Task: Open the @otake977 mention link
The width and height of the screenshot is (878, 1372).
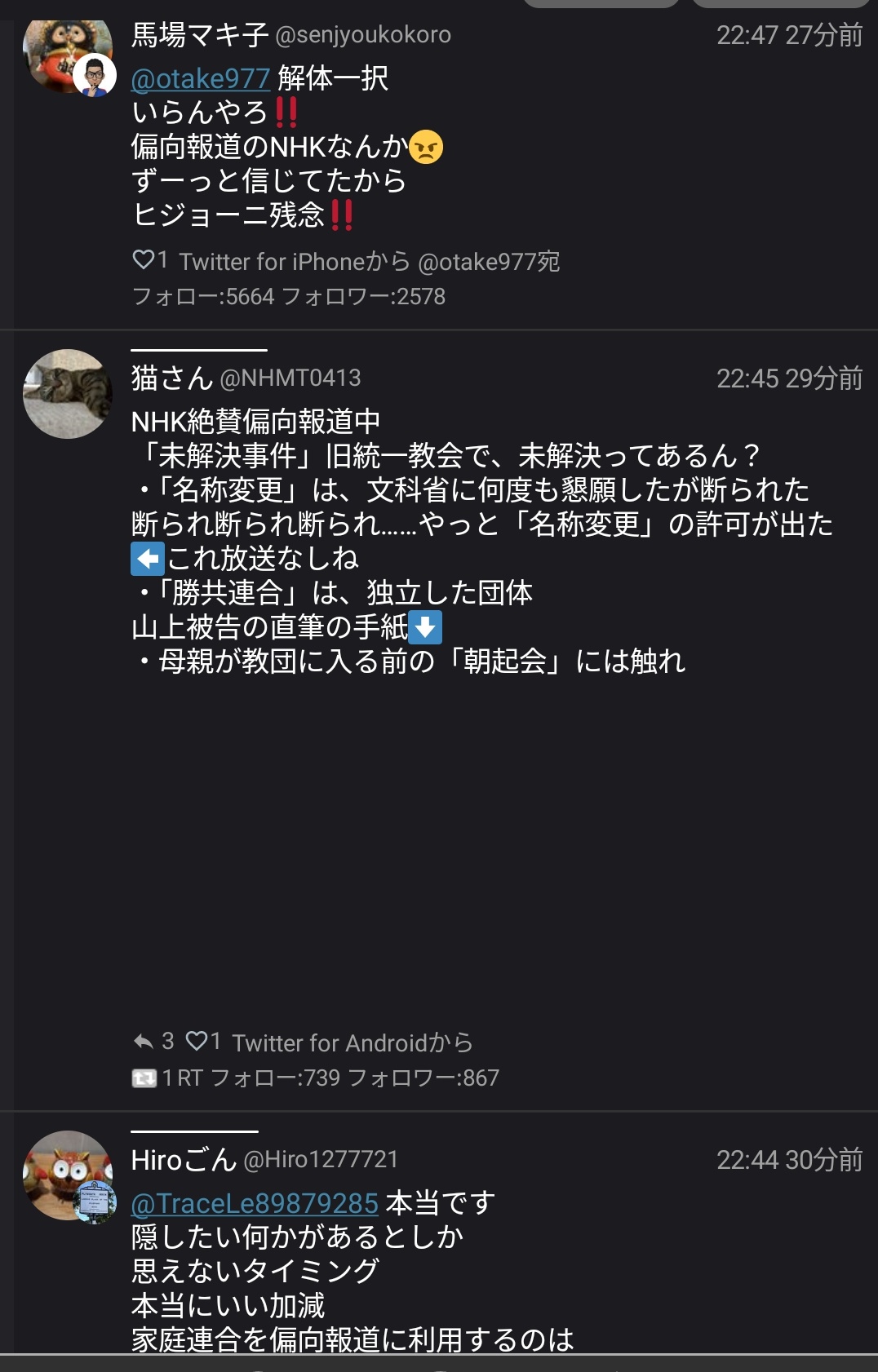Action: pos(200,79)
